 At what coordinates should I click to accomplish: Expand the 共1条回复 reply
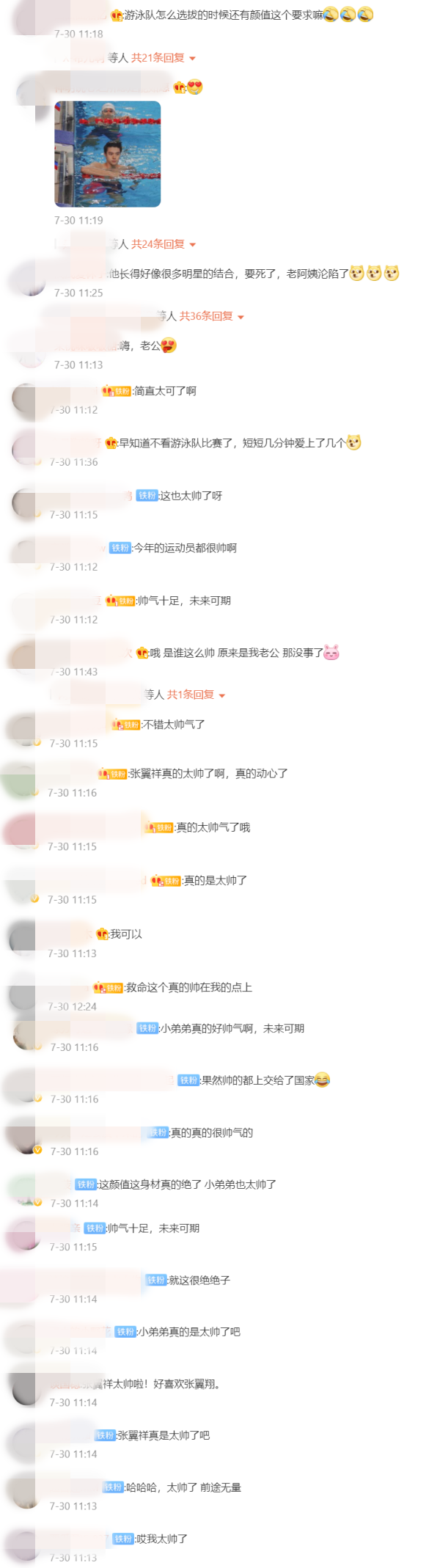[195, 695]
